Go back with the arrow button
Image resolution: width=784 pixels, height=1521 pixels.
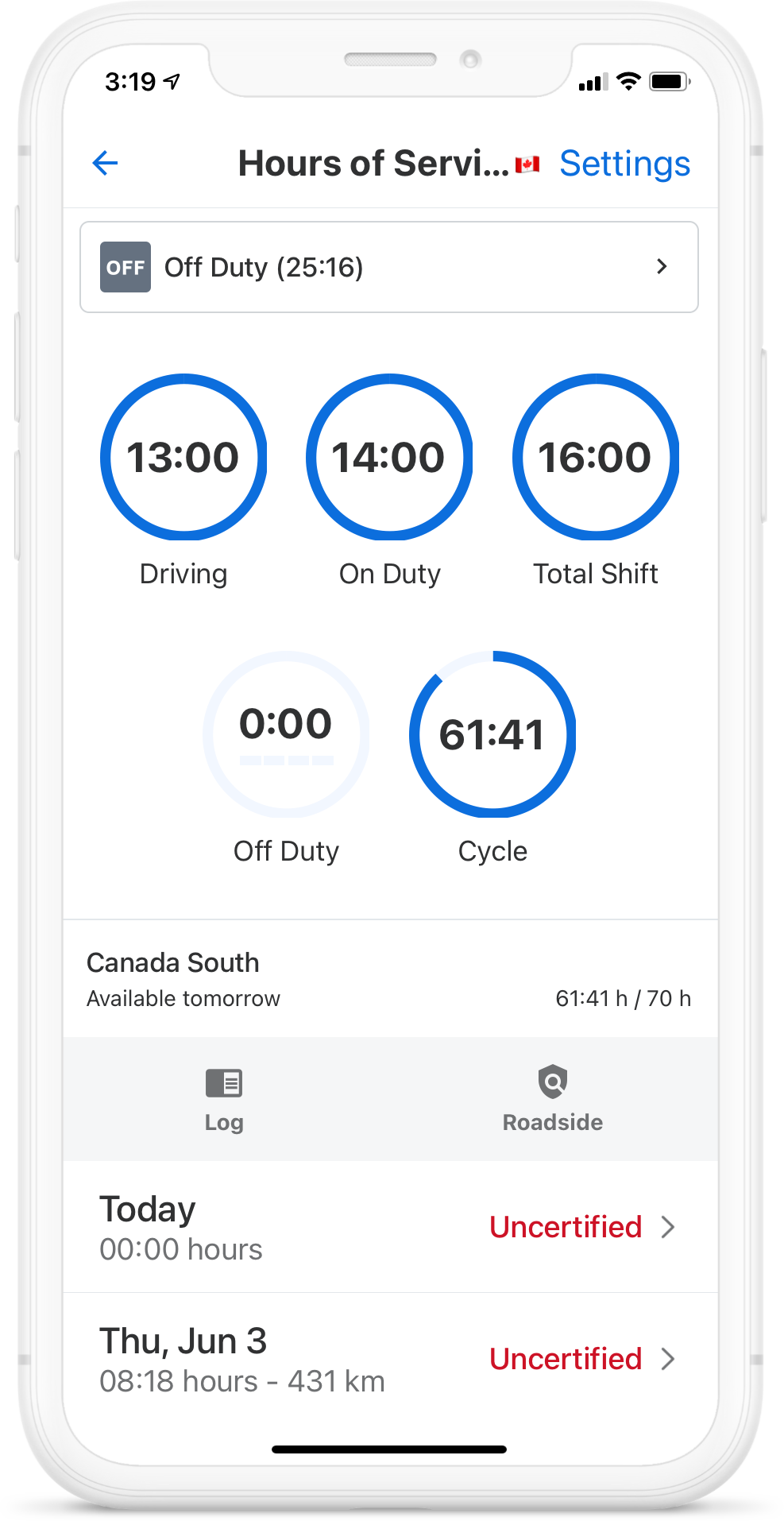[105, 164]
